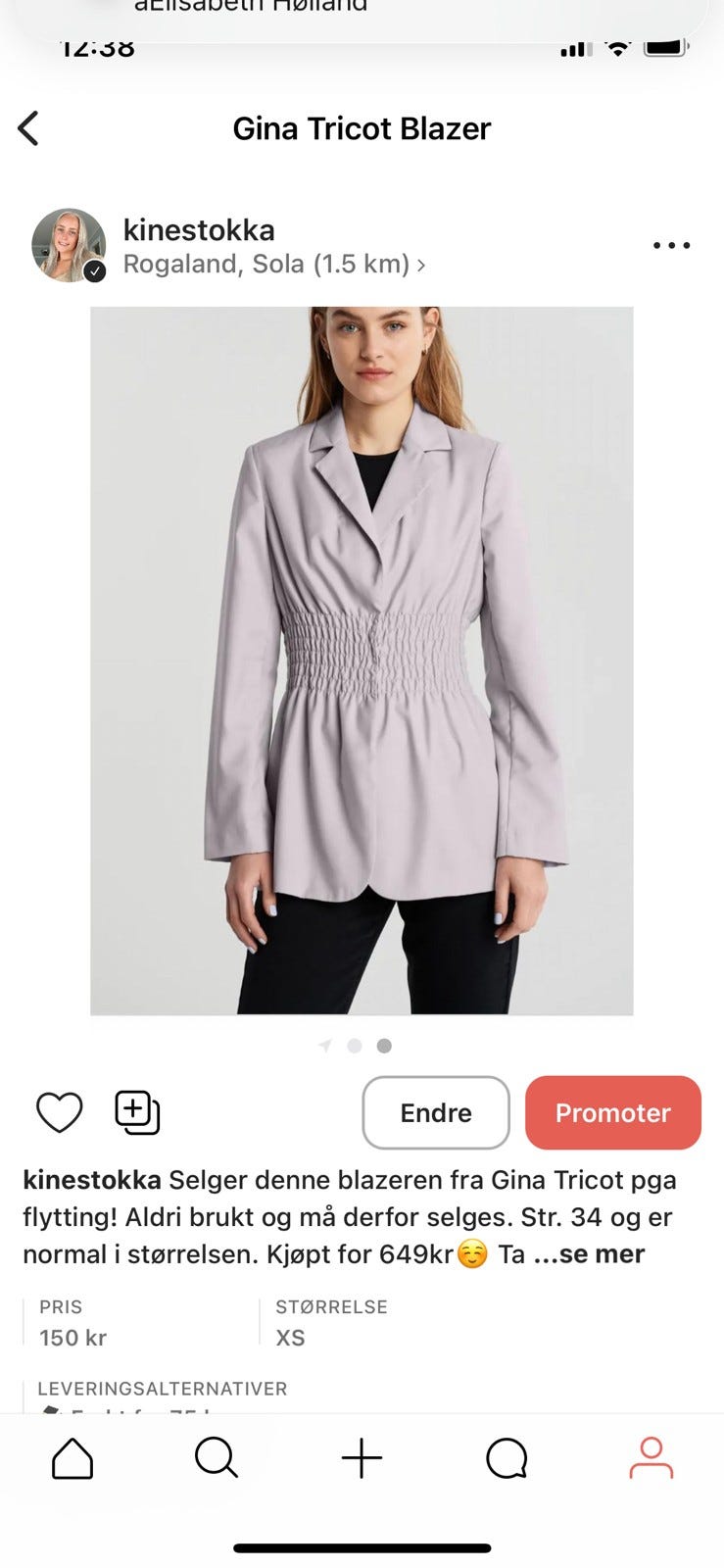This screenshot has width=724, height=1568.
Task: Select the profile icon in bottom bar
Action: (652, 1457)
